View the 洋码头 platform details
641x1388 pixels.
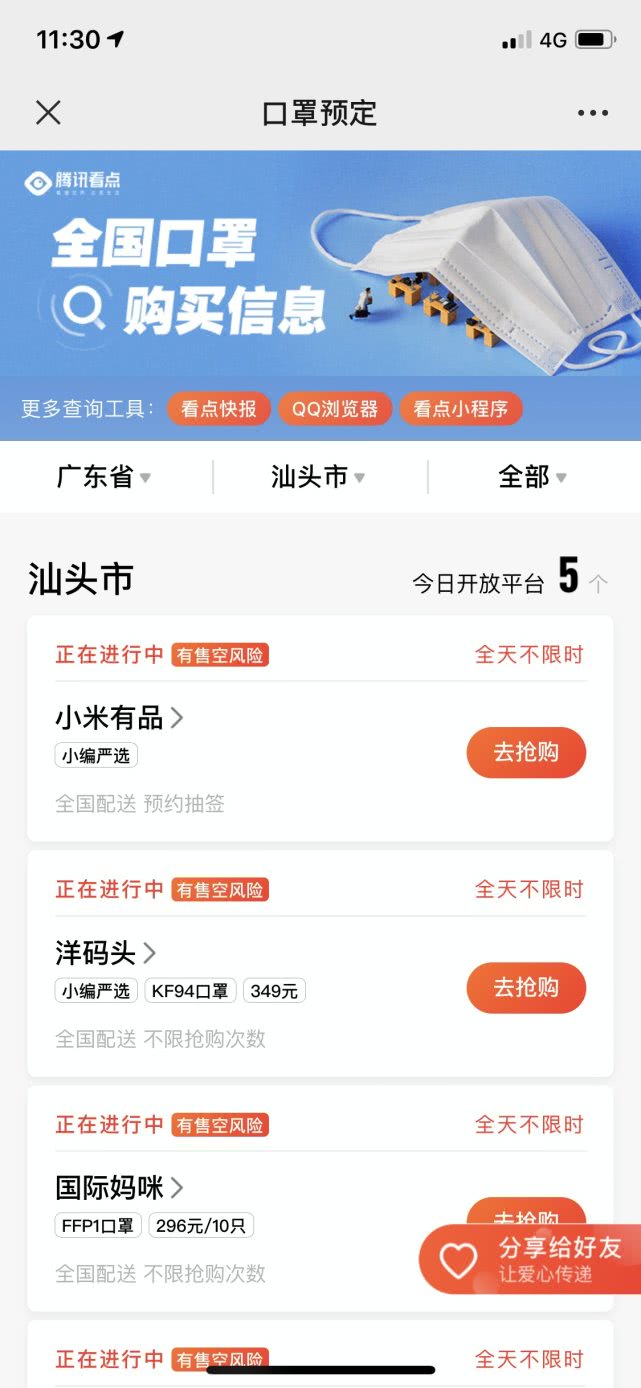coord(105,952)
